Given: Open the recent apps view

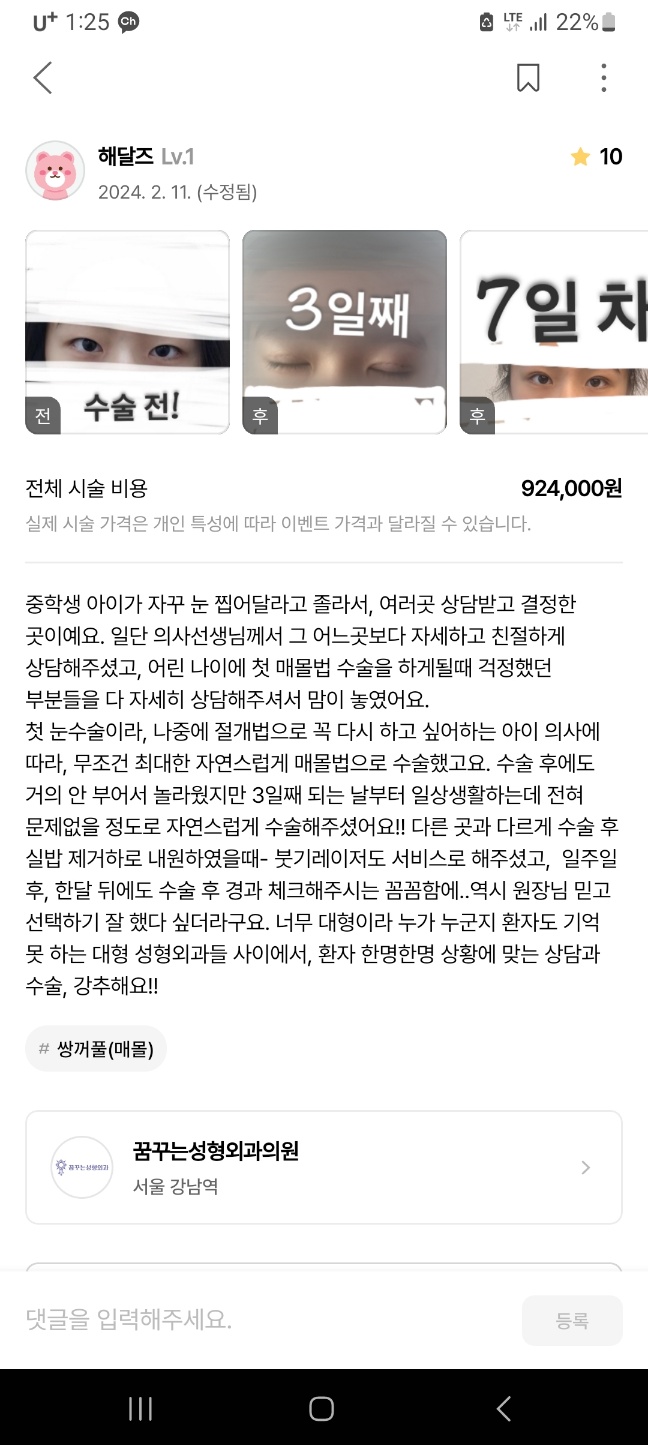Looking at the screenshot, I should coord(140,1408).
